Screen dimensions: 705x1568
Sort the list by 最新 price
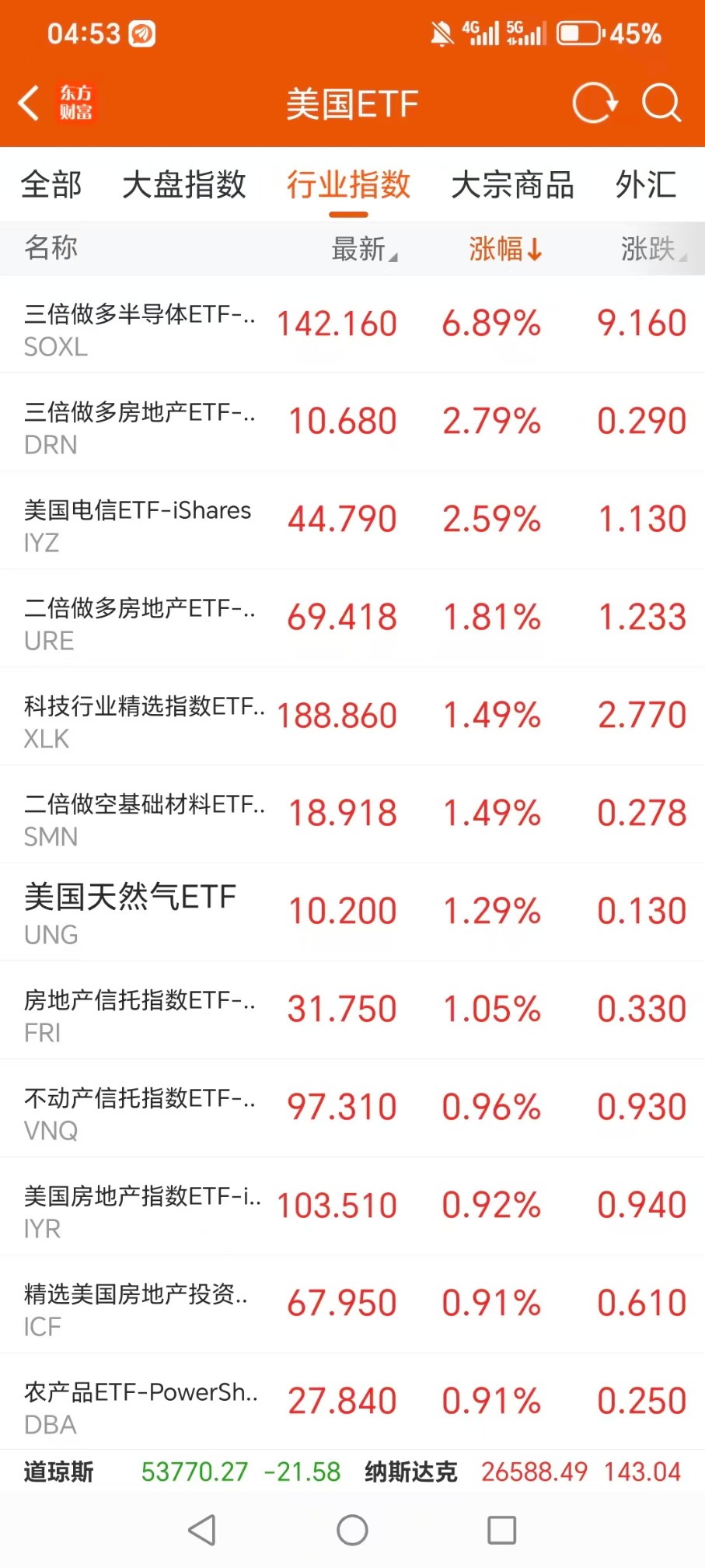coord(365,249)
